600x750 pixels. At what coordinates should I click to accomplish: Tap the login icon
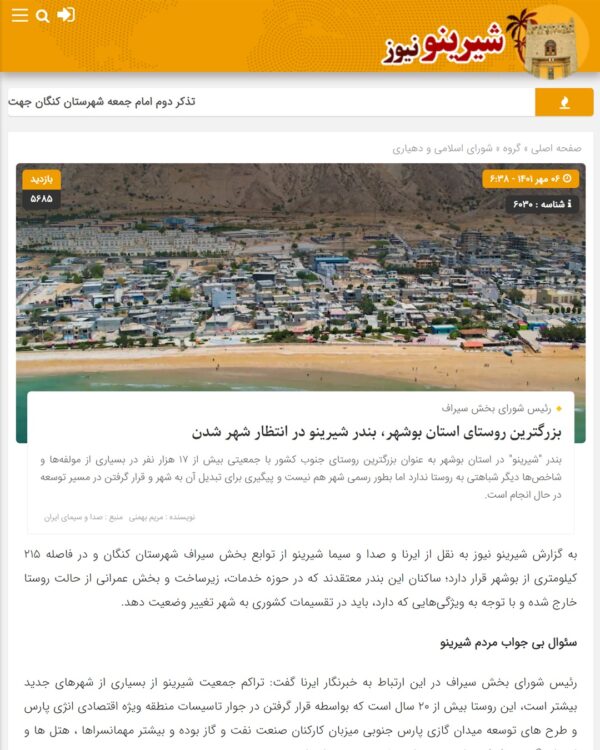pos(66,15)
